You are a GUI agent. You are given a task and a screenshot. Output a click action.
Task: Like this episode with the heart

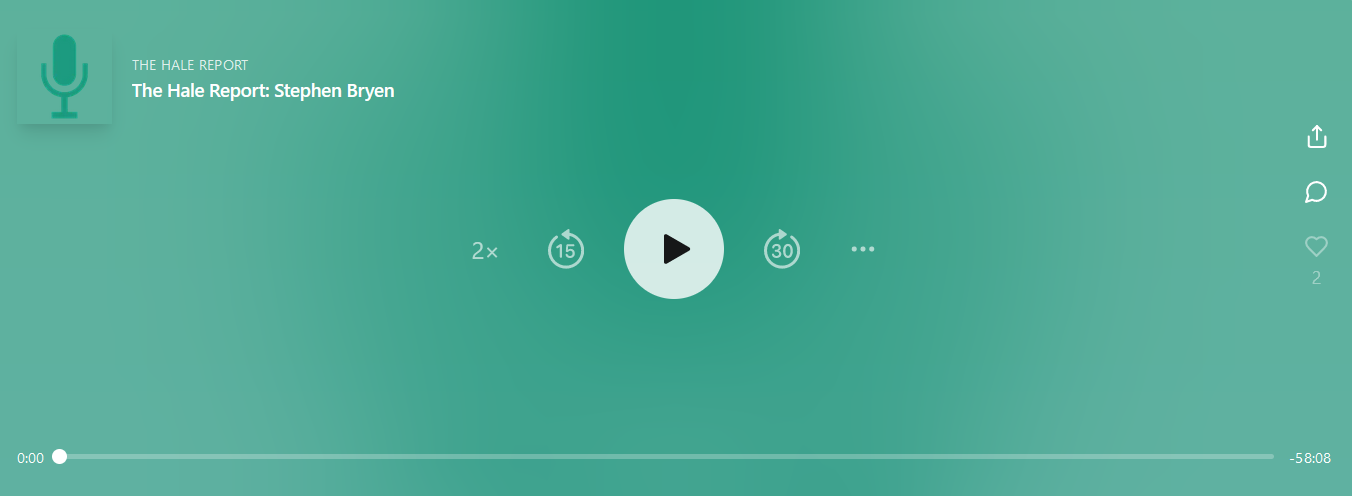(x=1316, y=246)
